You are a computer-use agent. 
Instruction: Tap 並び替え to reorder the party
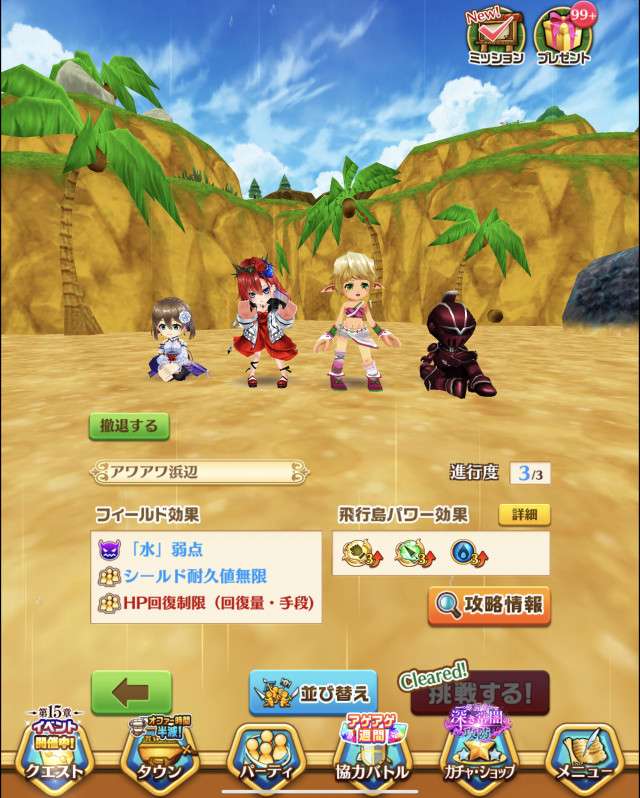313,692
